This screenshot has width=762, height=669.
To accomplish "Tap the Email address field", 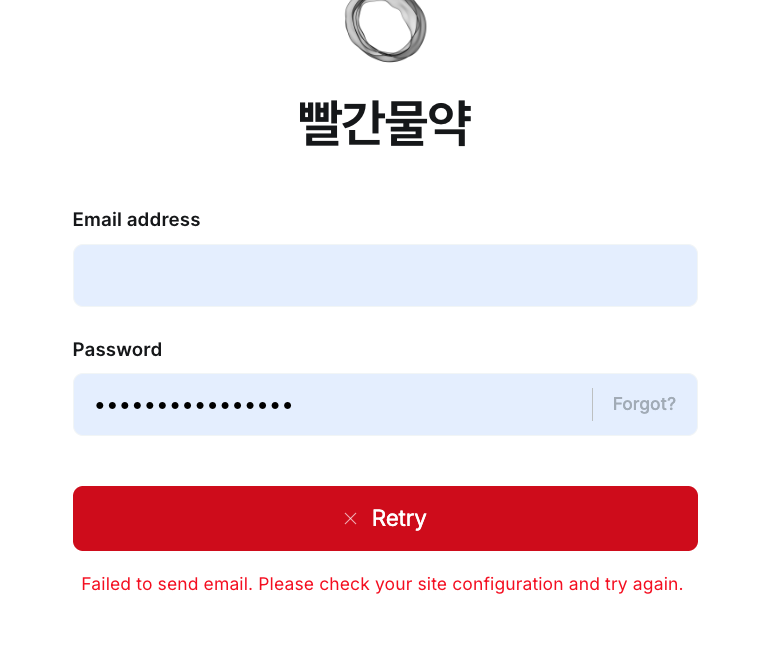I will click(x=385, y=275).
